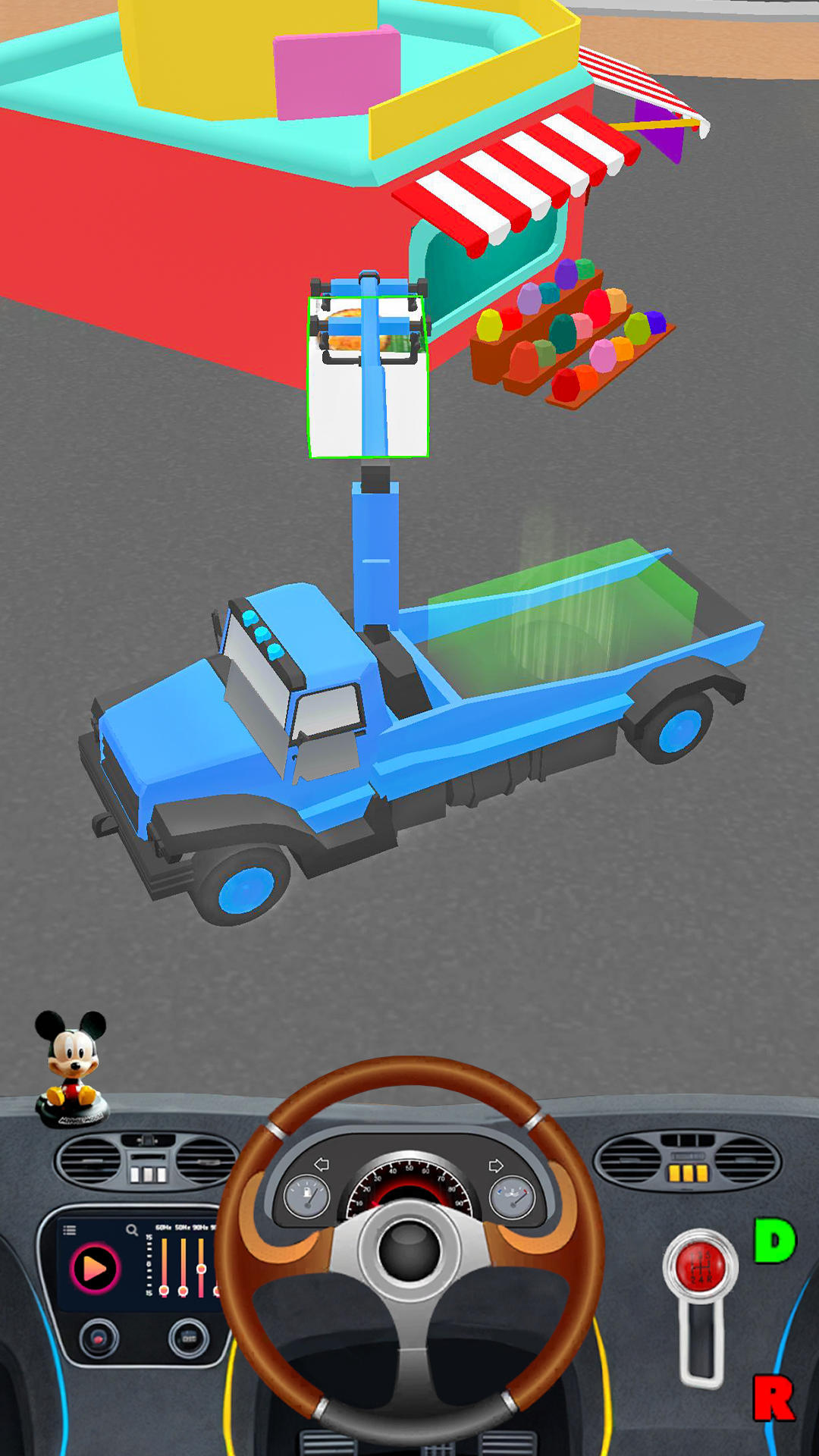Shift into Reverse with the red R
This screenshot has height=1456, width=819.
[x=773, y=1398]
